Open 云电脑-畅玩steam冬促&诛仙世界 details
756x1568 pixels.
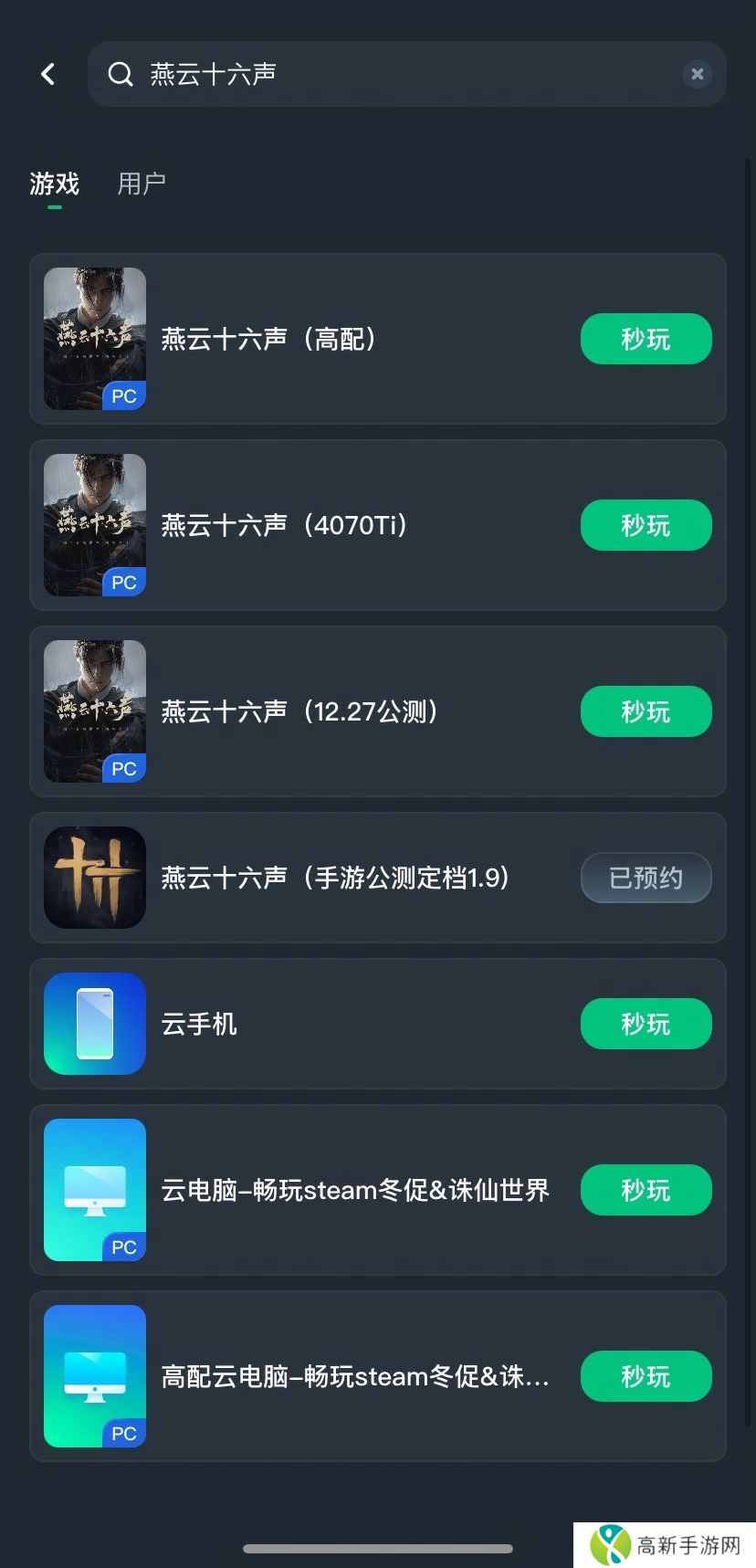(354, 1190)
